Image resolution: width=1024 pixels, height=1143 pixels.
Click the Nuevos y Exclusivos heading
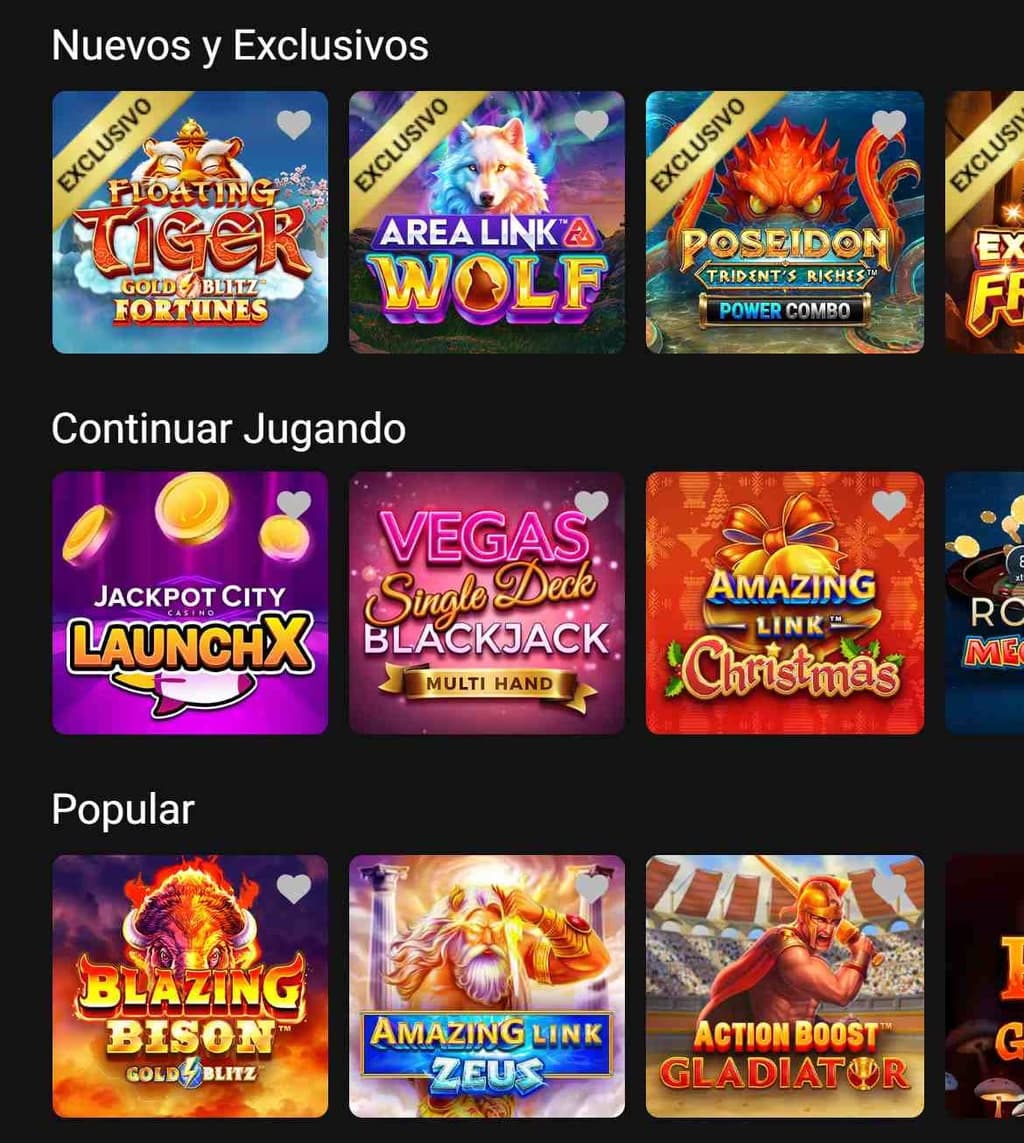pos(240,44)
